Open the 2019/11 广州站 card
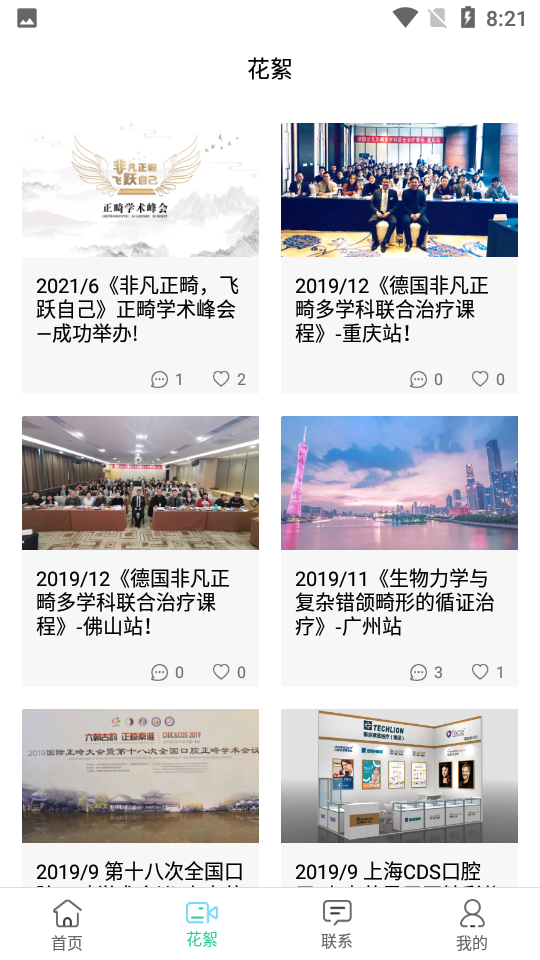Viewport: 540px width, 960px height. coord(399,552)
